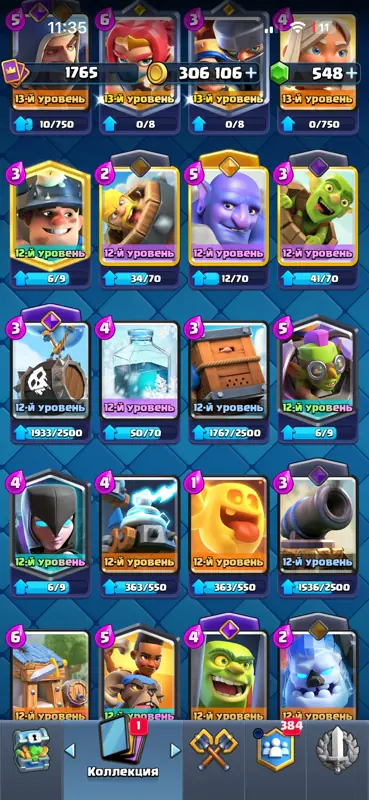
Task: Add more gold with the plus button
Action: pyautogui.click(x=251, y=73)
